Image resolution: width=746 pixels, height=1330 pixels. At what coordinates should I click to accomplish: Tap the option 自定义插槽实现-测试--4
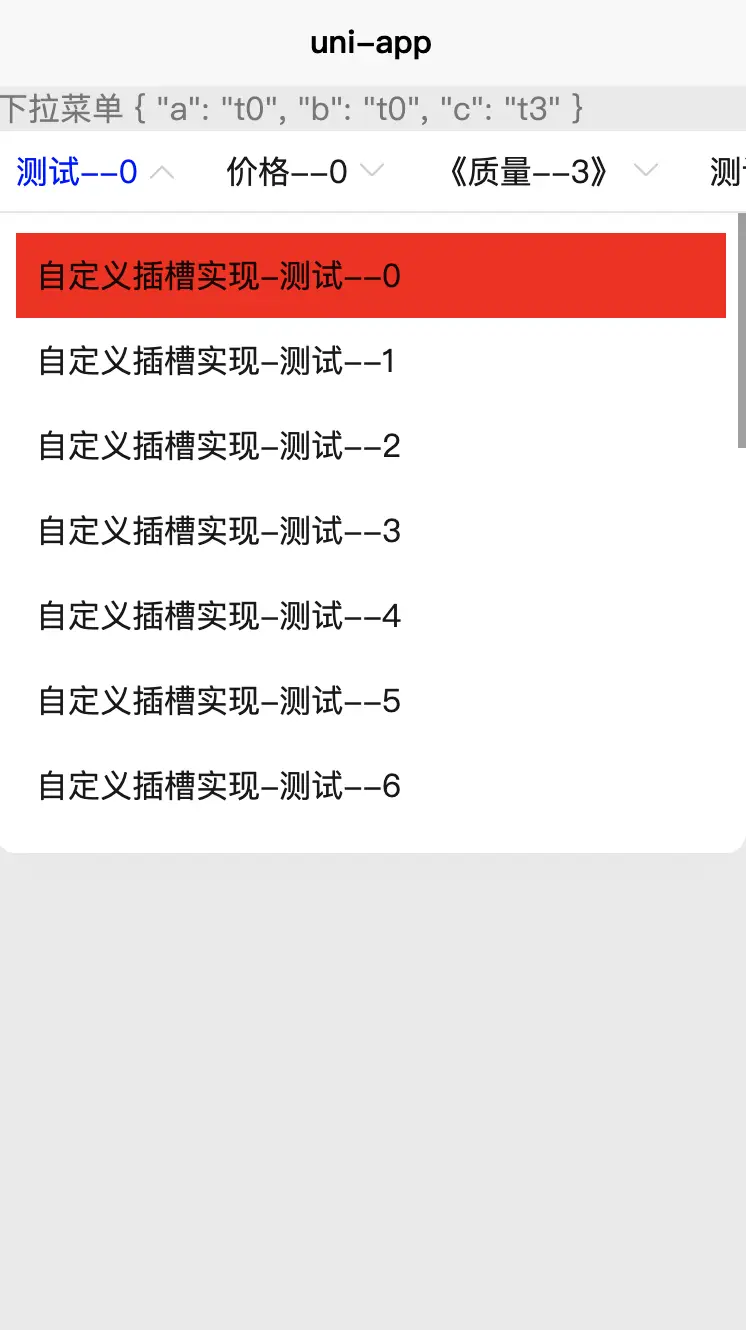[x=371, y=616]
